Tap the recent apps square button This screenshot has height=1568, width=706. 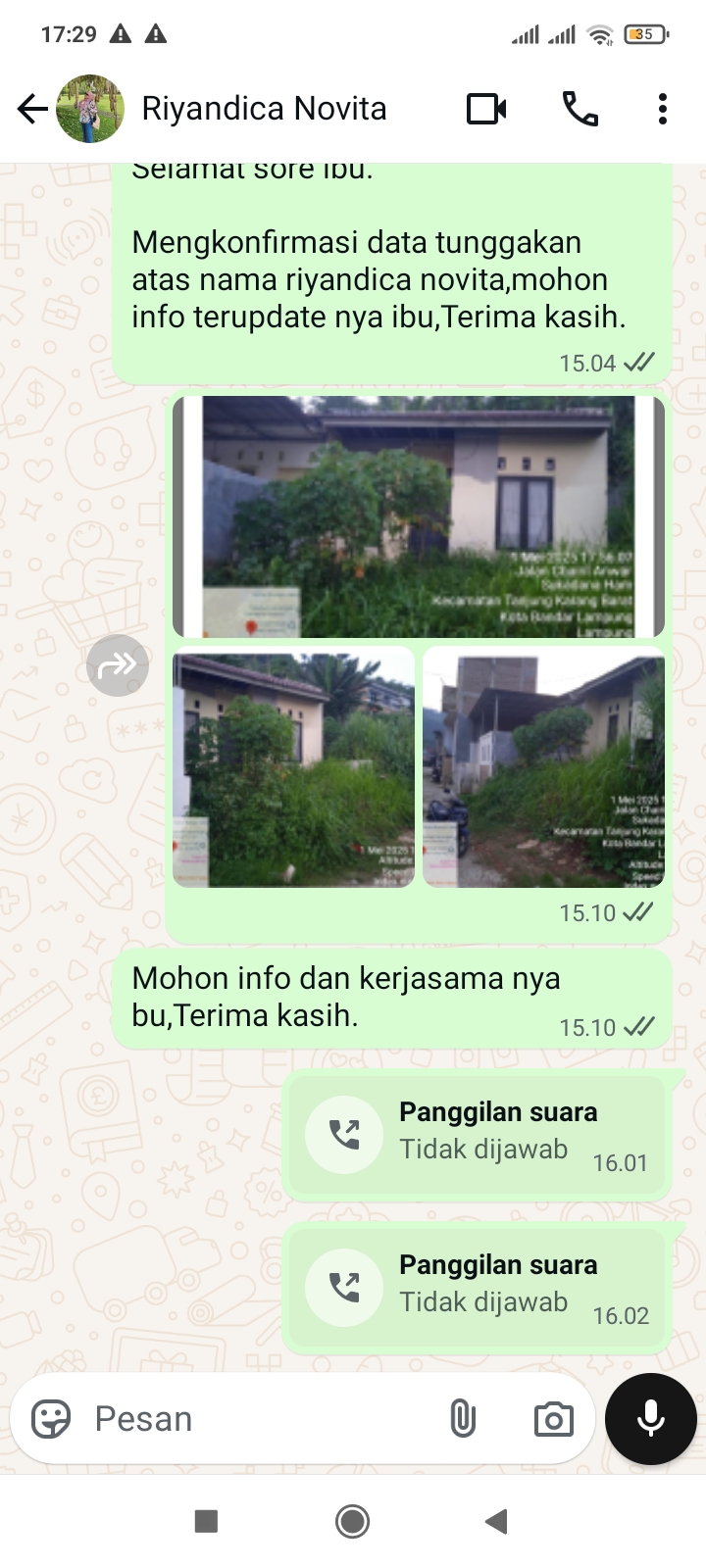(206, 1522)
